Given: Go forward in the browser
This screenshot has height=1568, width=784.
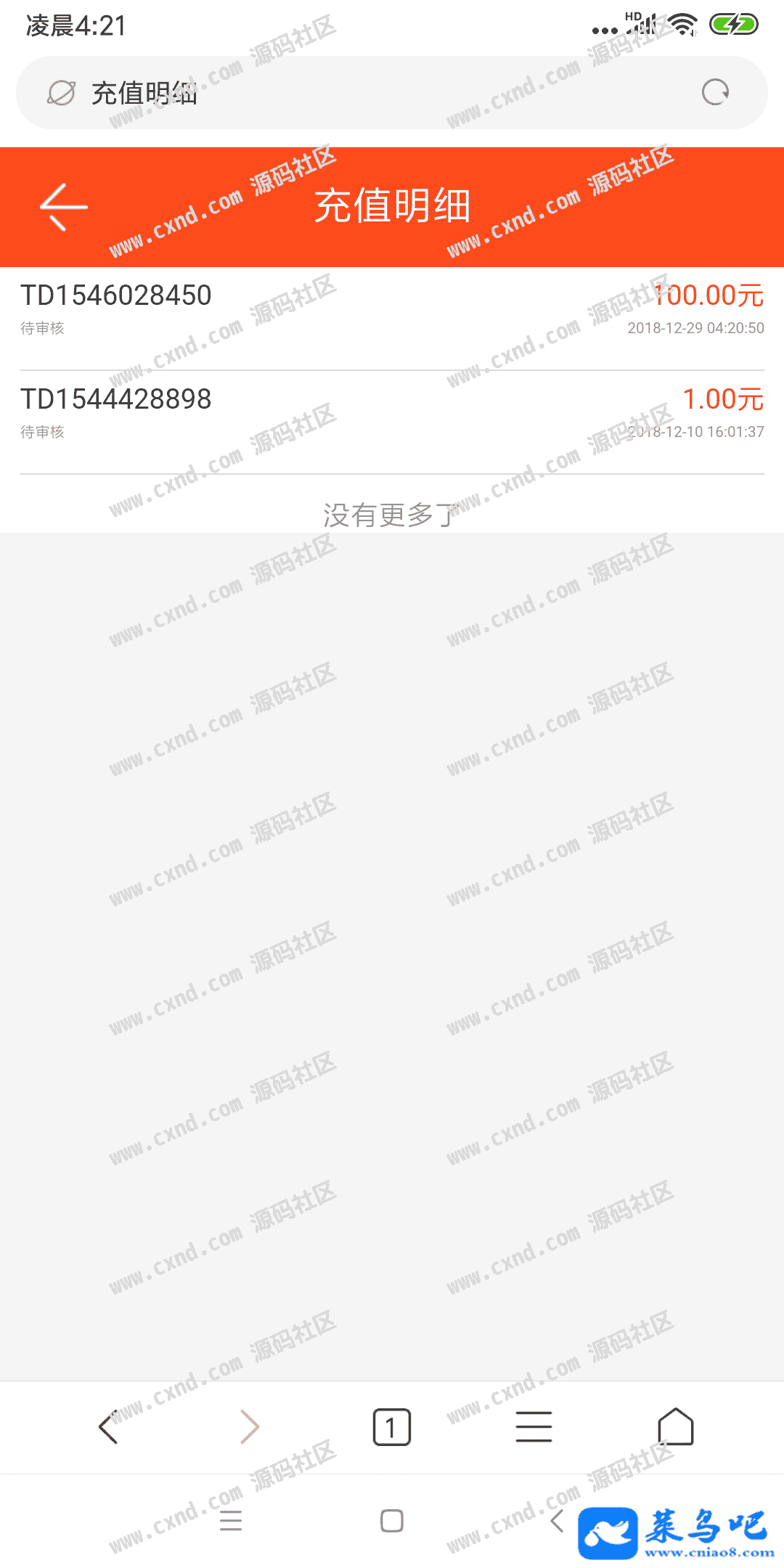Looking at the screenshot, I should (250, 1427).
